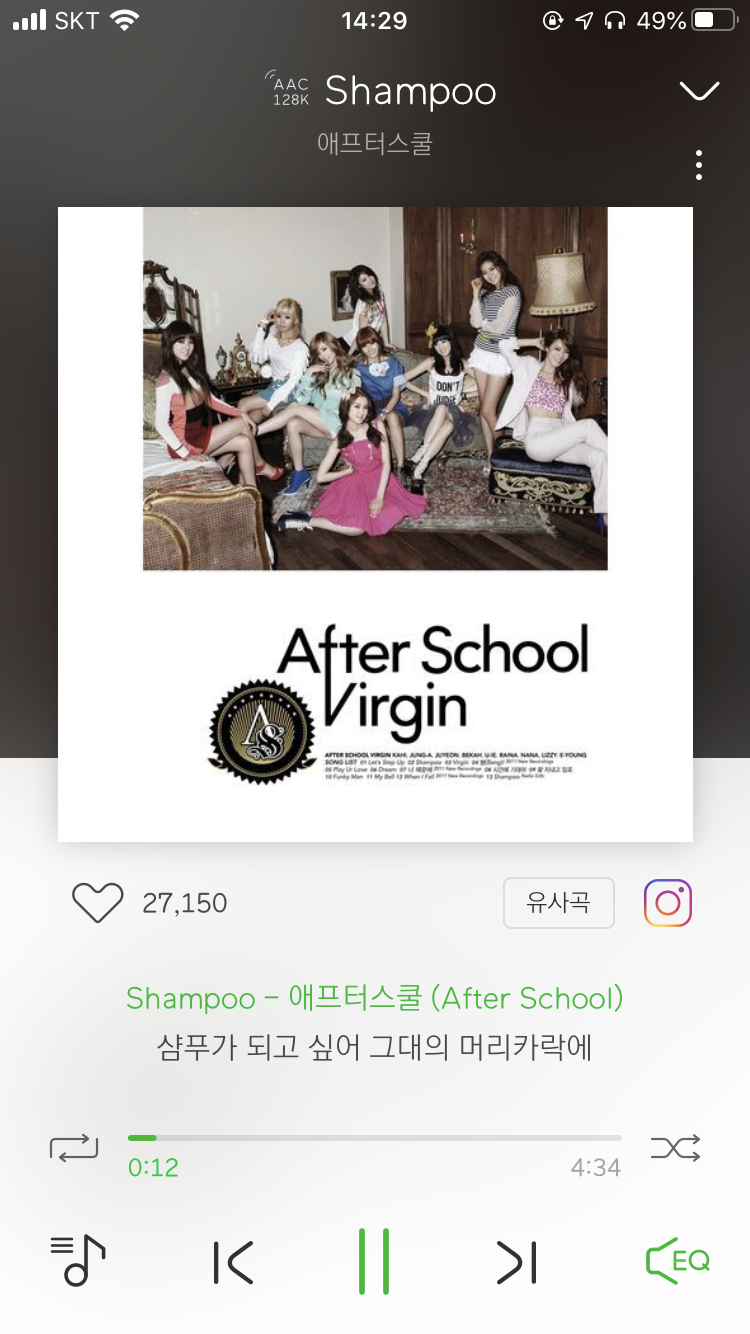The width and height of the screenshot is (750, 1334).
Task: Open the After School Virgin album art
Action: (375, 524)
